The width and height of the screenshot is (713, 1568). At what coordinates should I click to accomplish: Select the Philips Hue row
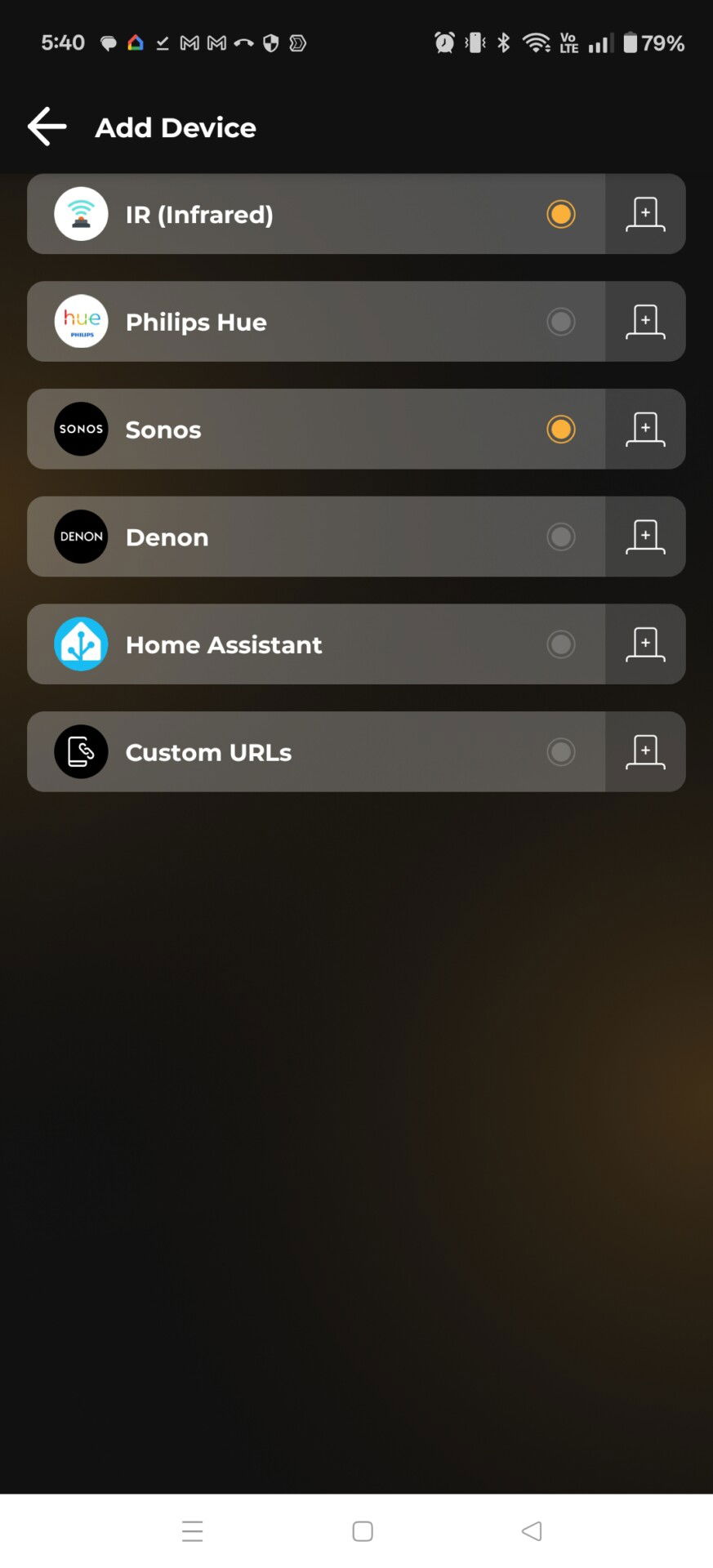click(286, 322)
